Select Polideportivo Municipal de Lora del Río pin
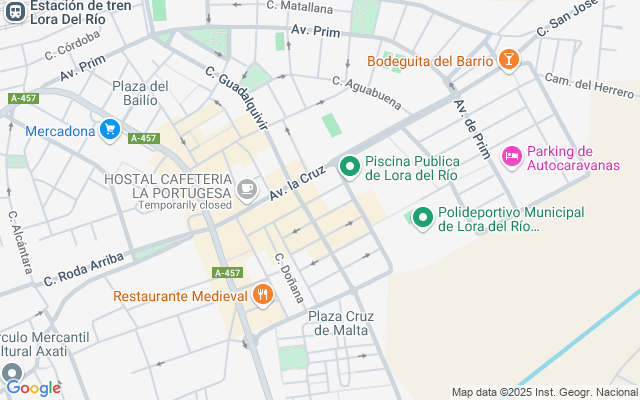The width and height of the screenshot is (640, 400). coord(423,217)
